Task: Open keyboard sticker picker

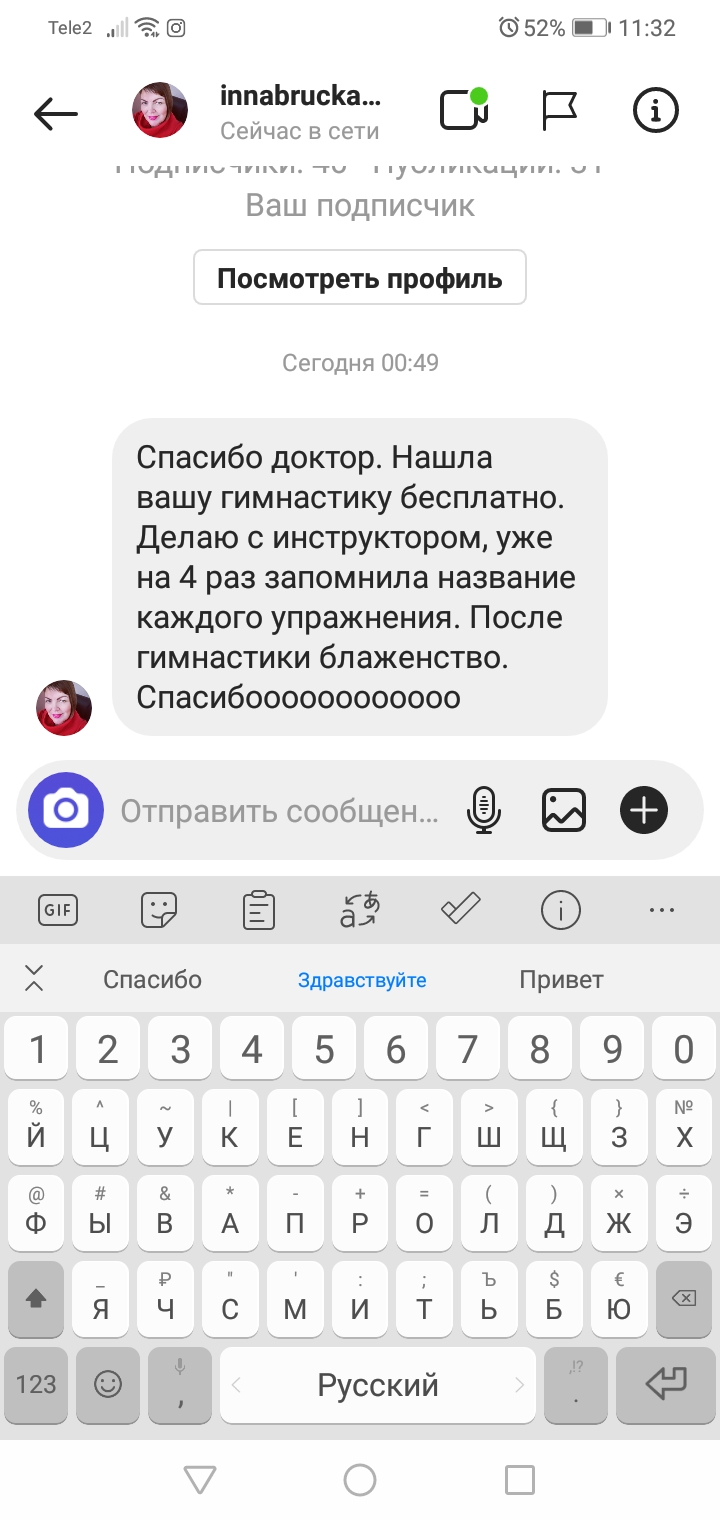Action: (x=158, y=910)
